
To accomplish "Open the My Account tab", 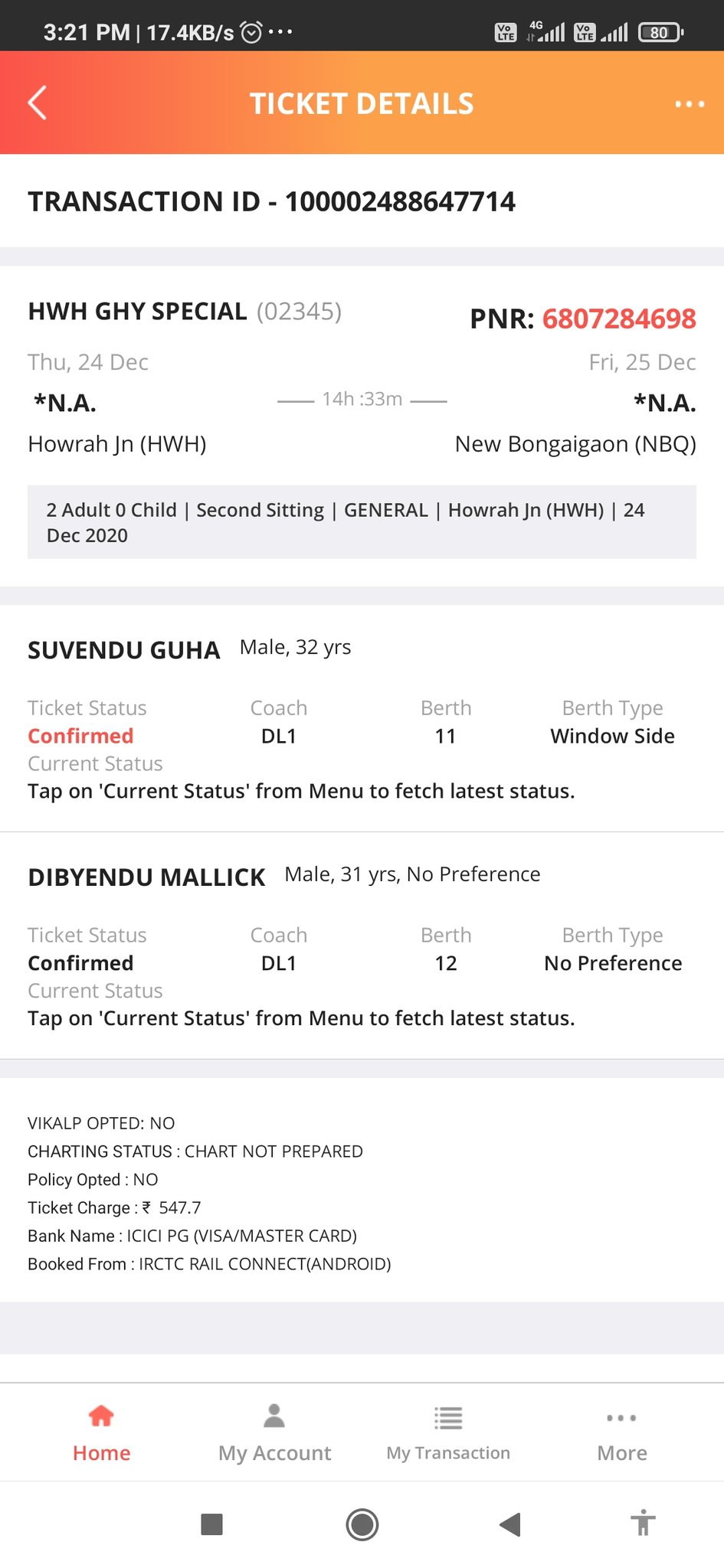I will point(274,1433).
